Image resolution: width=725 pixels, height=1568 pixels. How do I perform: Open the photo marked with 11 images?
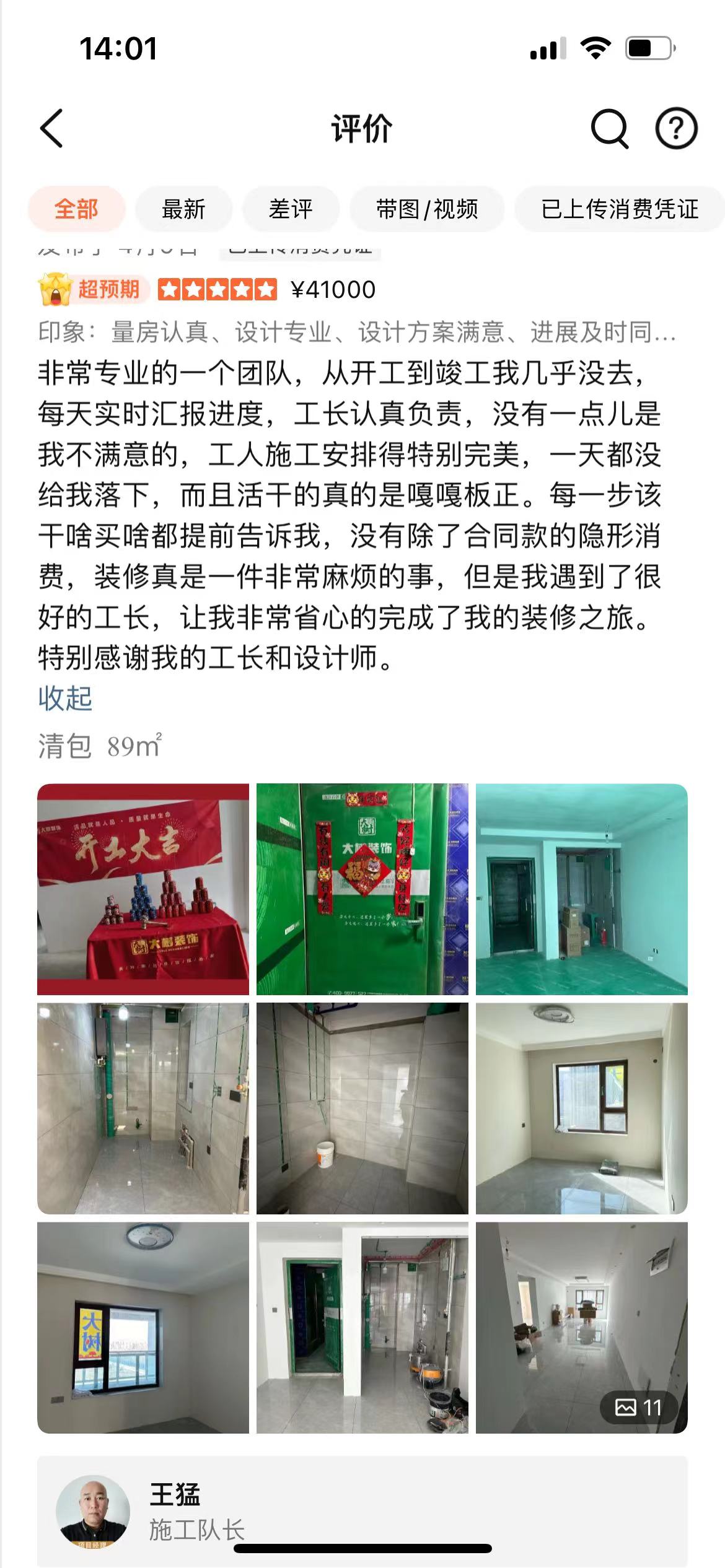click(x=581, y=1328)
